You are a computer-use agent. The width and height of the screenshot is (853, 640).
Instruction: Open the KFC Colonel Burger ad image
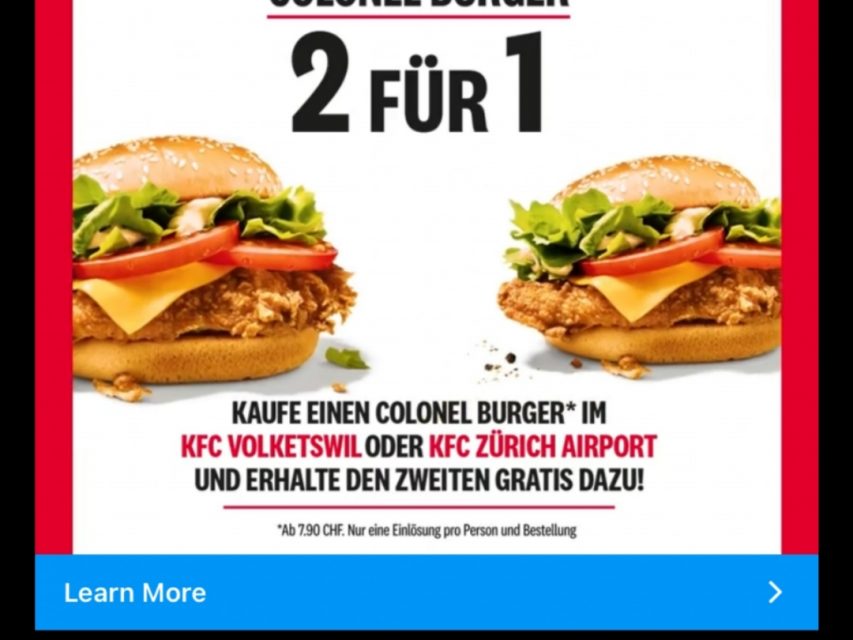tap(426, 280)
